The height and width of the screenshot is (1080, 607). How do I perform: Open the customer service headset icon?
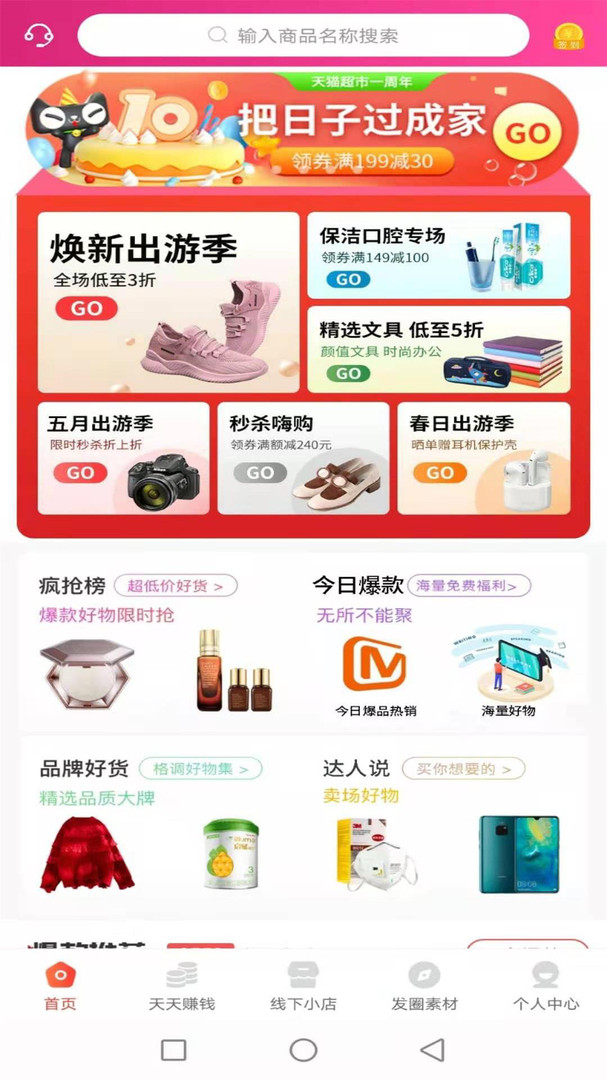click(39, 35)
